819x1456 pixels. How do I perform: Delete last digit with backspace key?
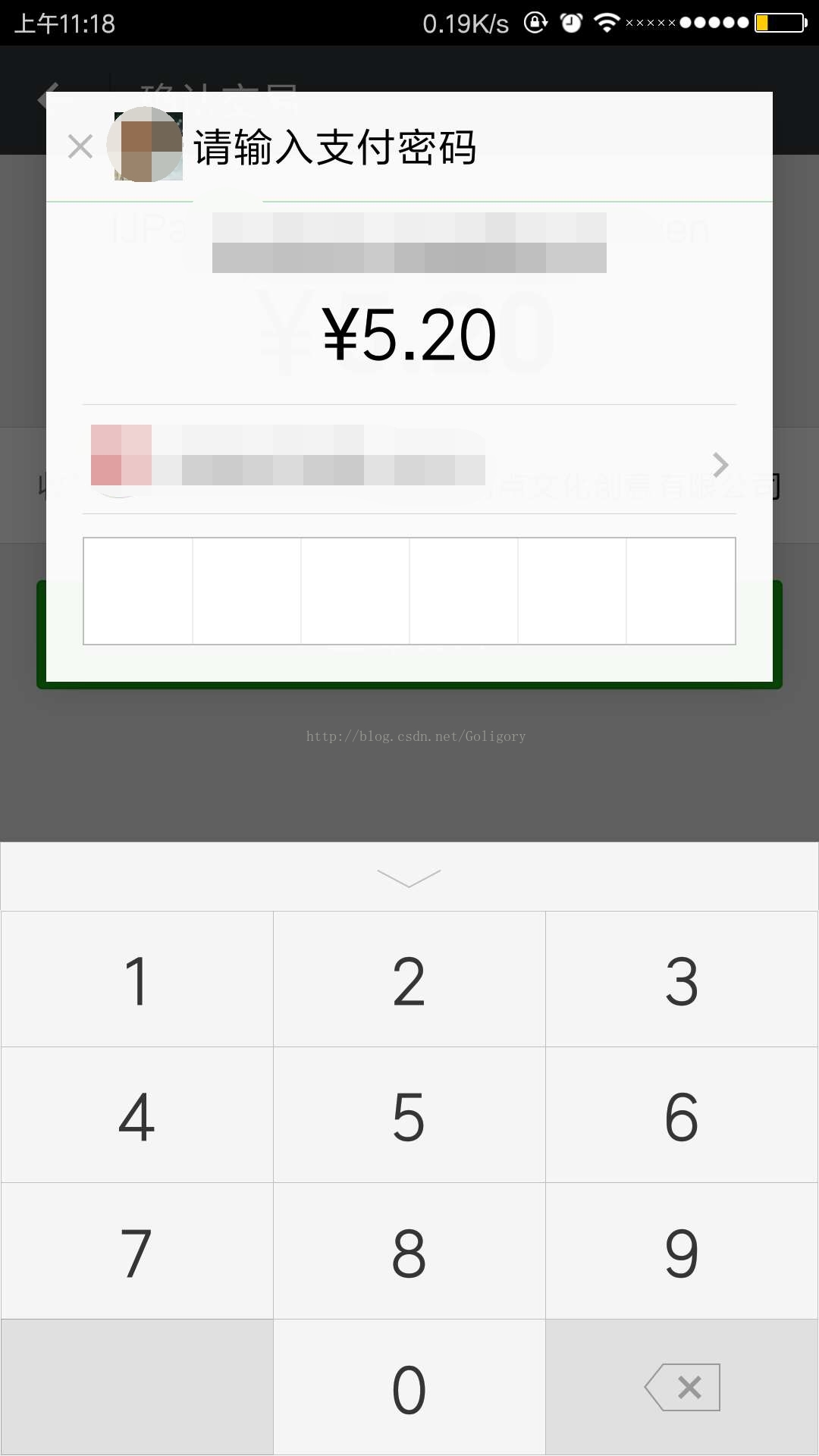pos(681,1388)
